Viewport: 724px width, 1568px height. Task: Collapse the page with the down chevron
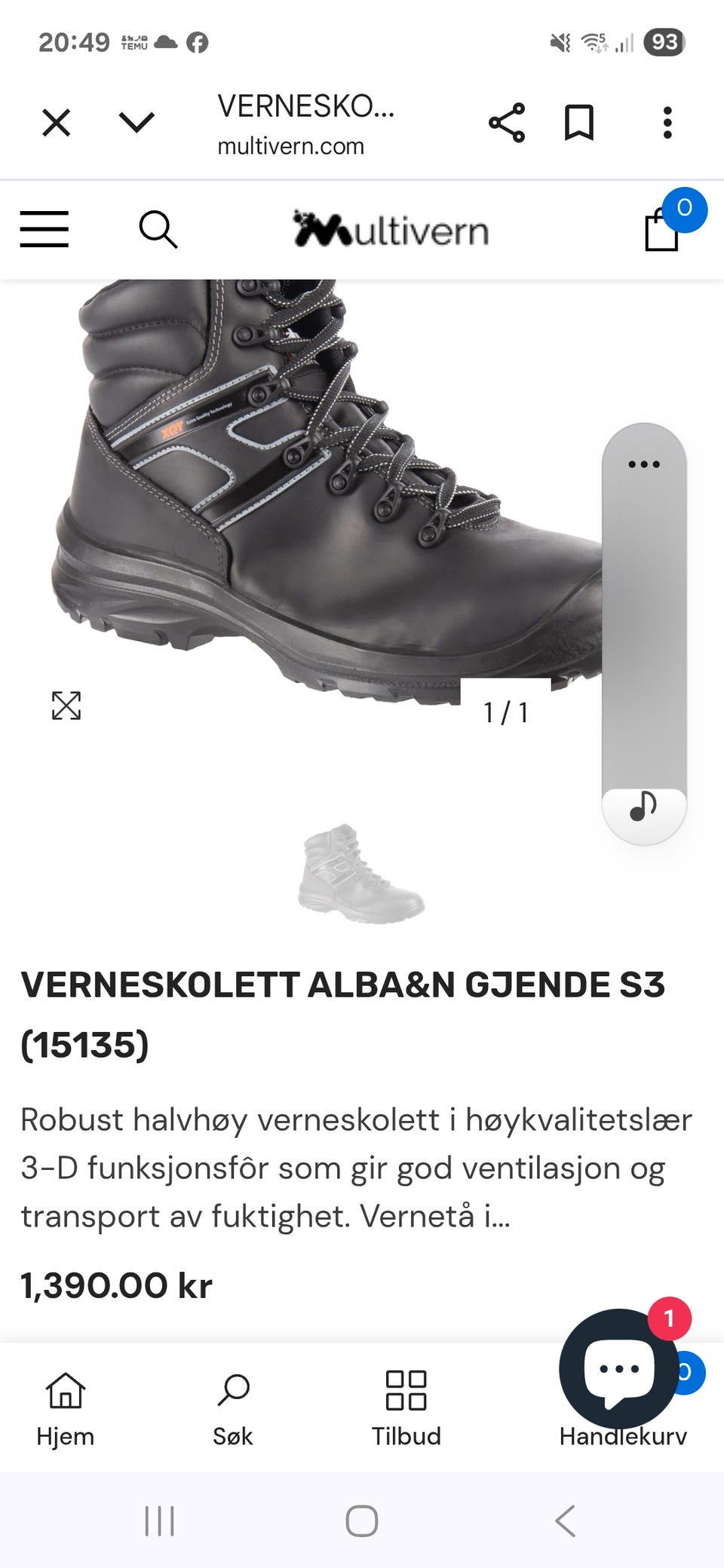pos(136,123)
